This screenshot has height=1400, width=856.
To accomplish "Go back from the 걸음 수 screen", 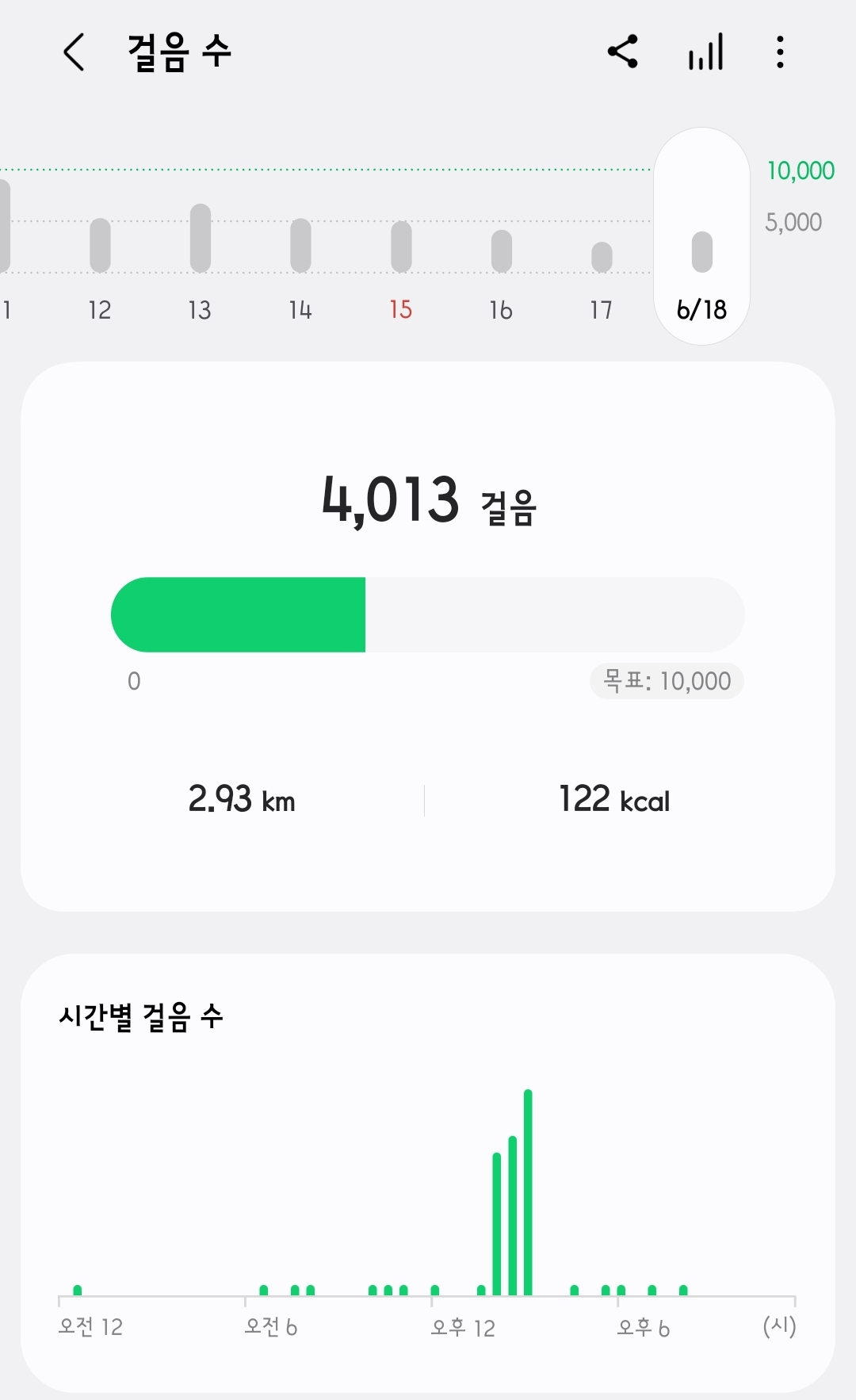I will click(74, 53).
